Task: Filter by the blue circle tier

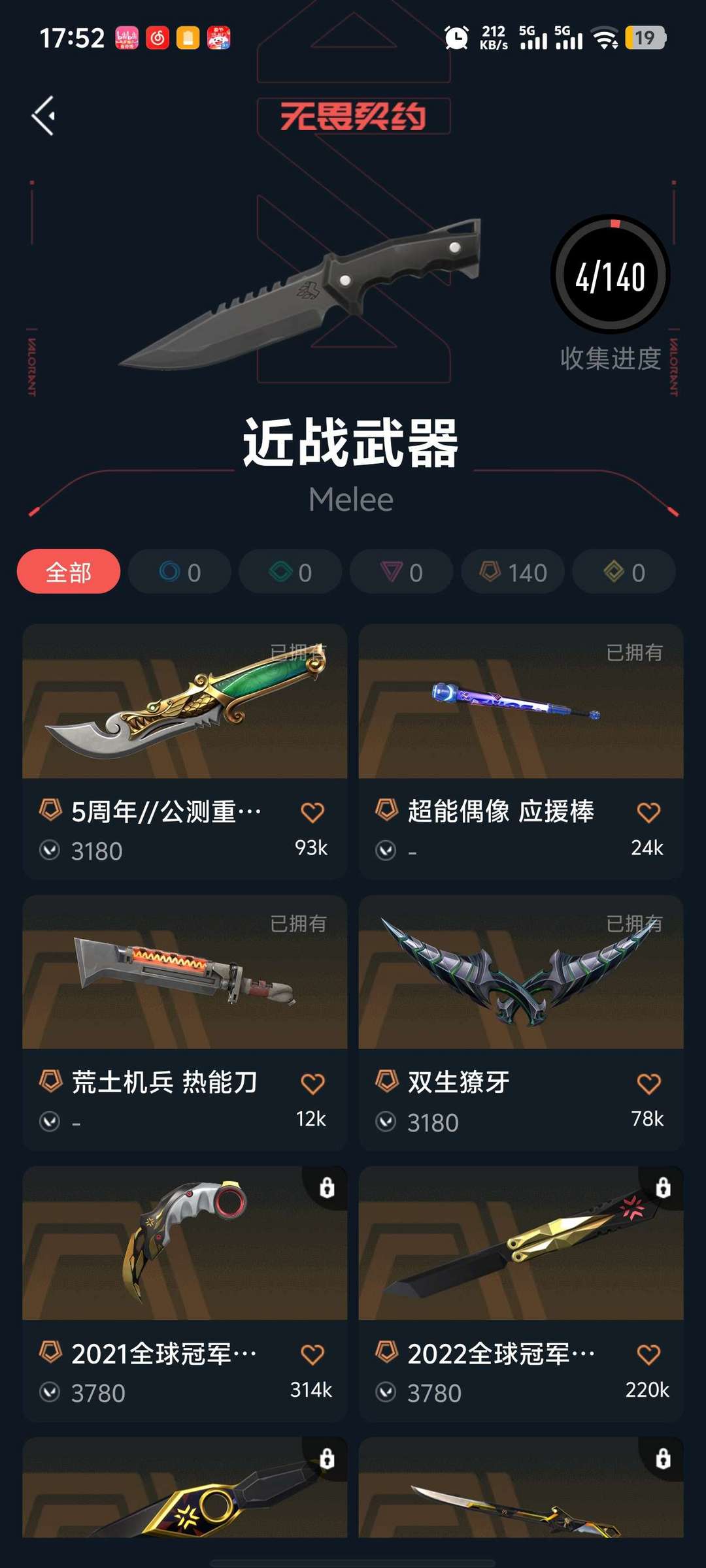Action: pos(180,572)
